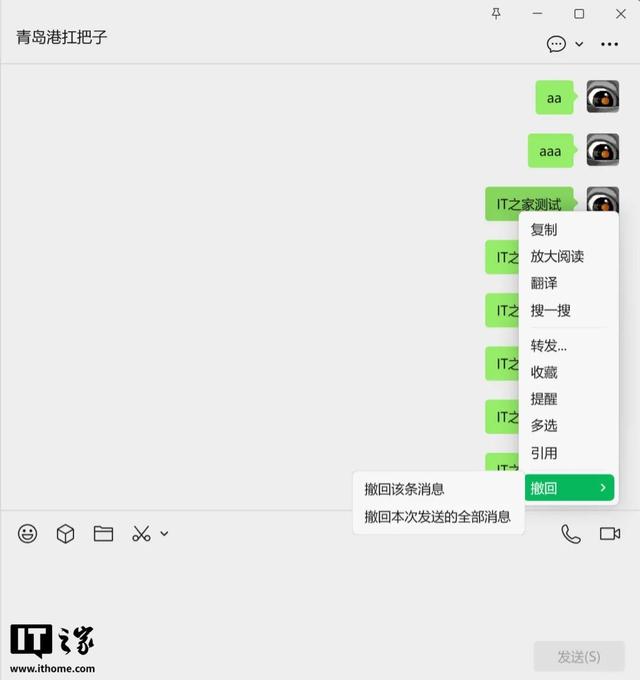Close the chat window

click(x=620, y=14)
